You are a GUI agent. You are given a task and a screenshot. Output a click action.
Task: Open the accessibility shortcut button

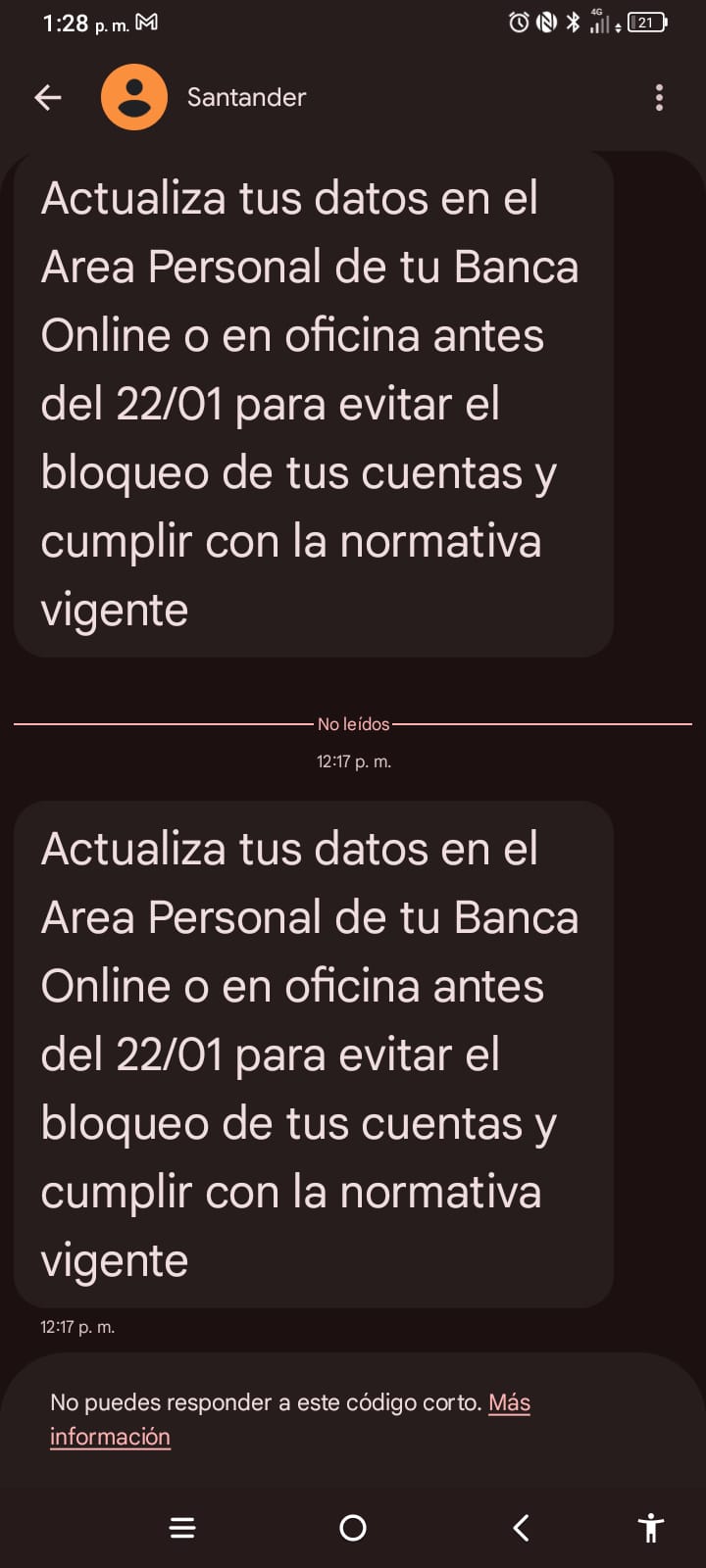click(650, 1527)
